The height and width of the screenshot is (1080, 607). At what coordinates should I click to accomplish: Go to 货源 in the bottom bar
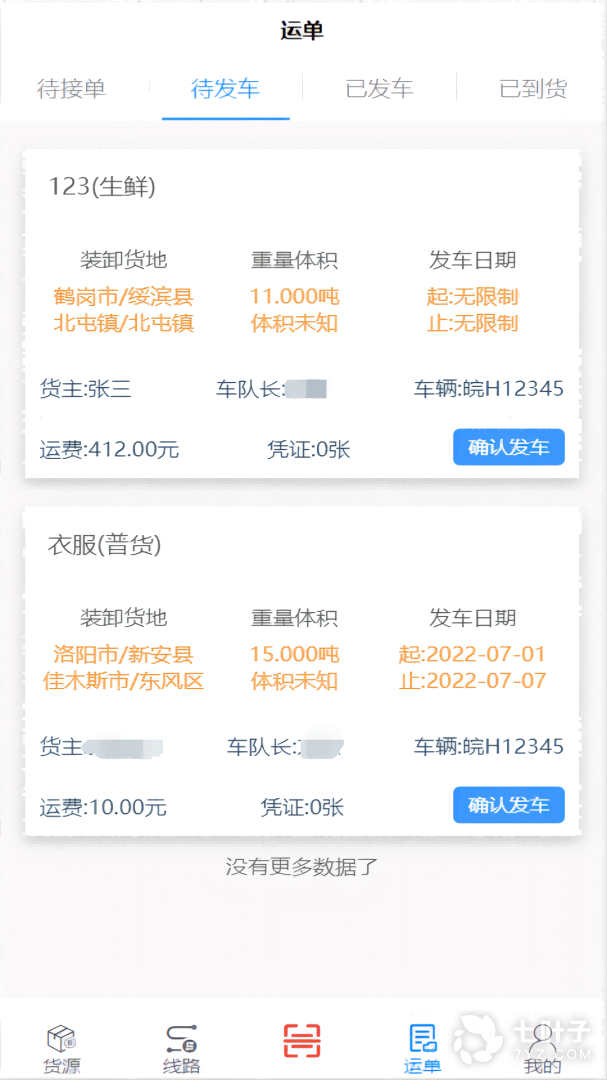[62, 1048]
